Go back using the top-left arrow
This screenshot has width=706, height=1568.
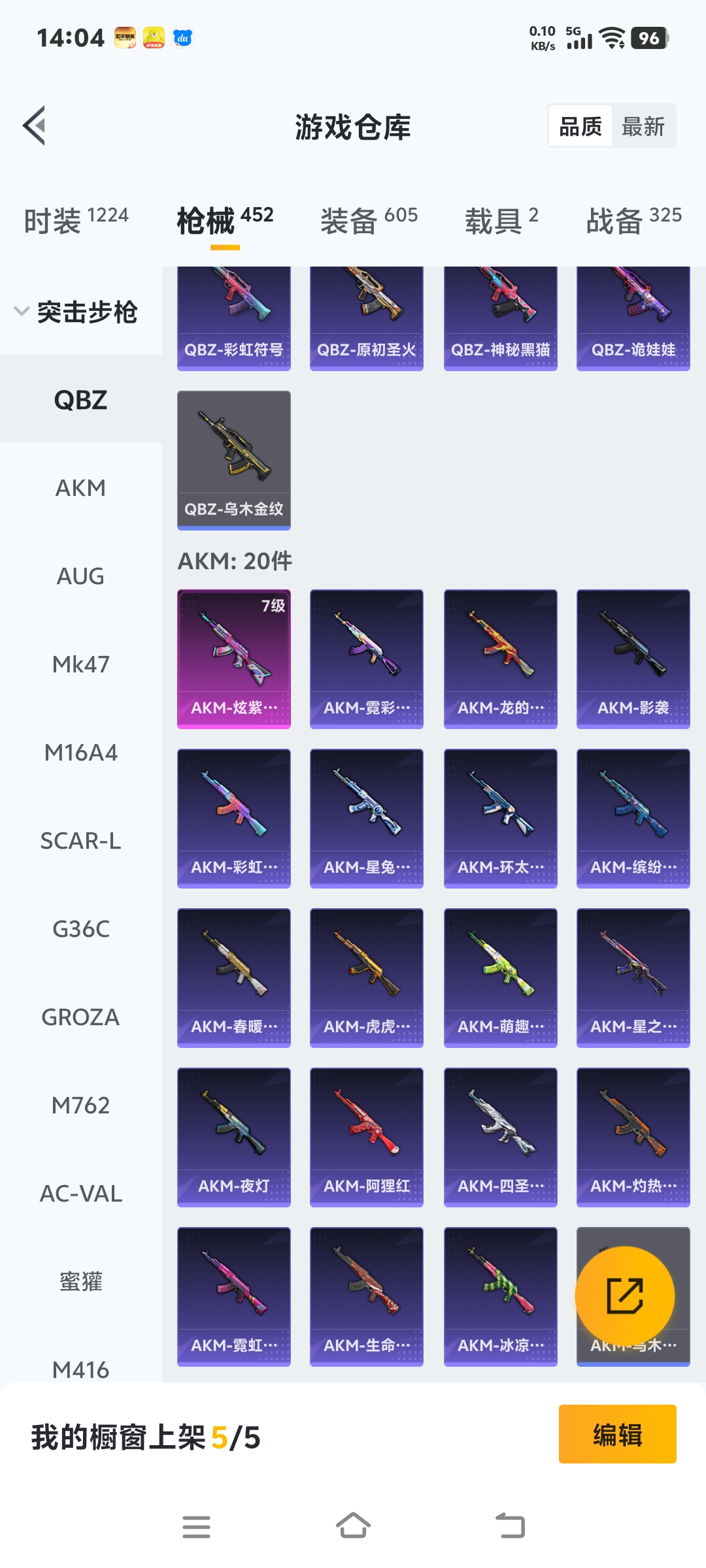[35, 125]
